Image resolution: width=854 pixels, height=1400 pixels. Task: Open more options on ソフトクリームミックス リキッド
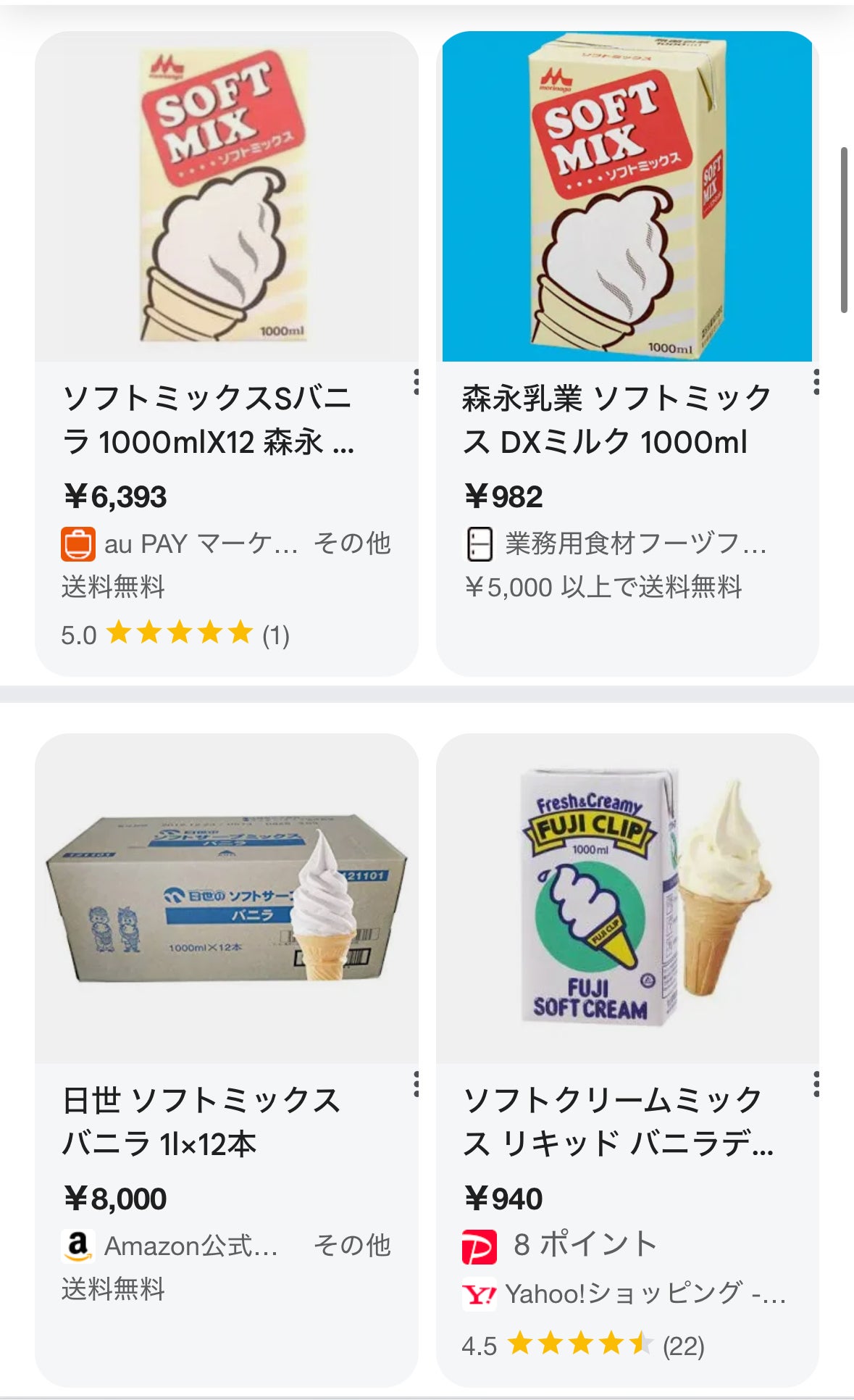(816, 1084)
